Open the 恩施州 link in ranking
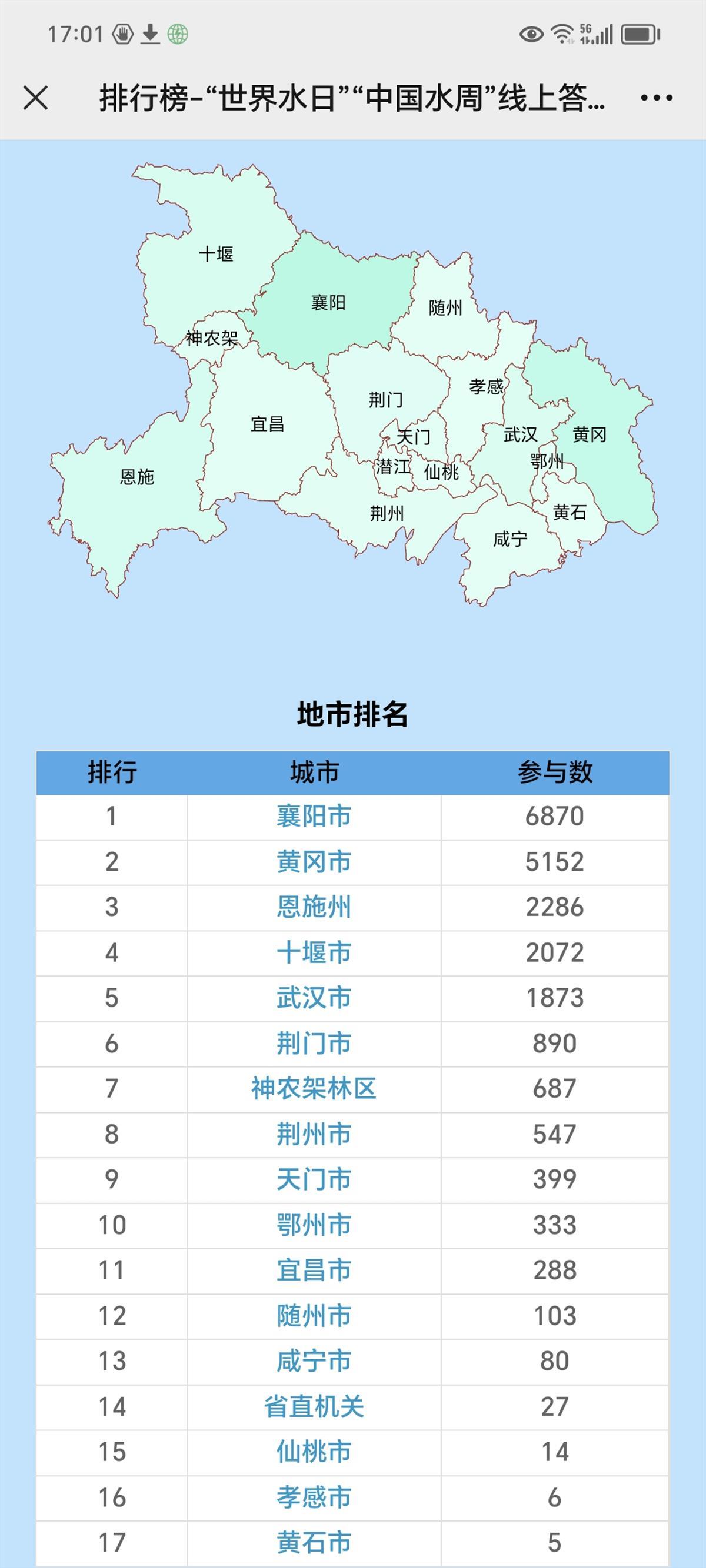Image resolution: width=706 pixels, height=1568 pixels. point(314,907)
